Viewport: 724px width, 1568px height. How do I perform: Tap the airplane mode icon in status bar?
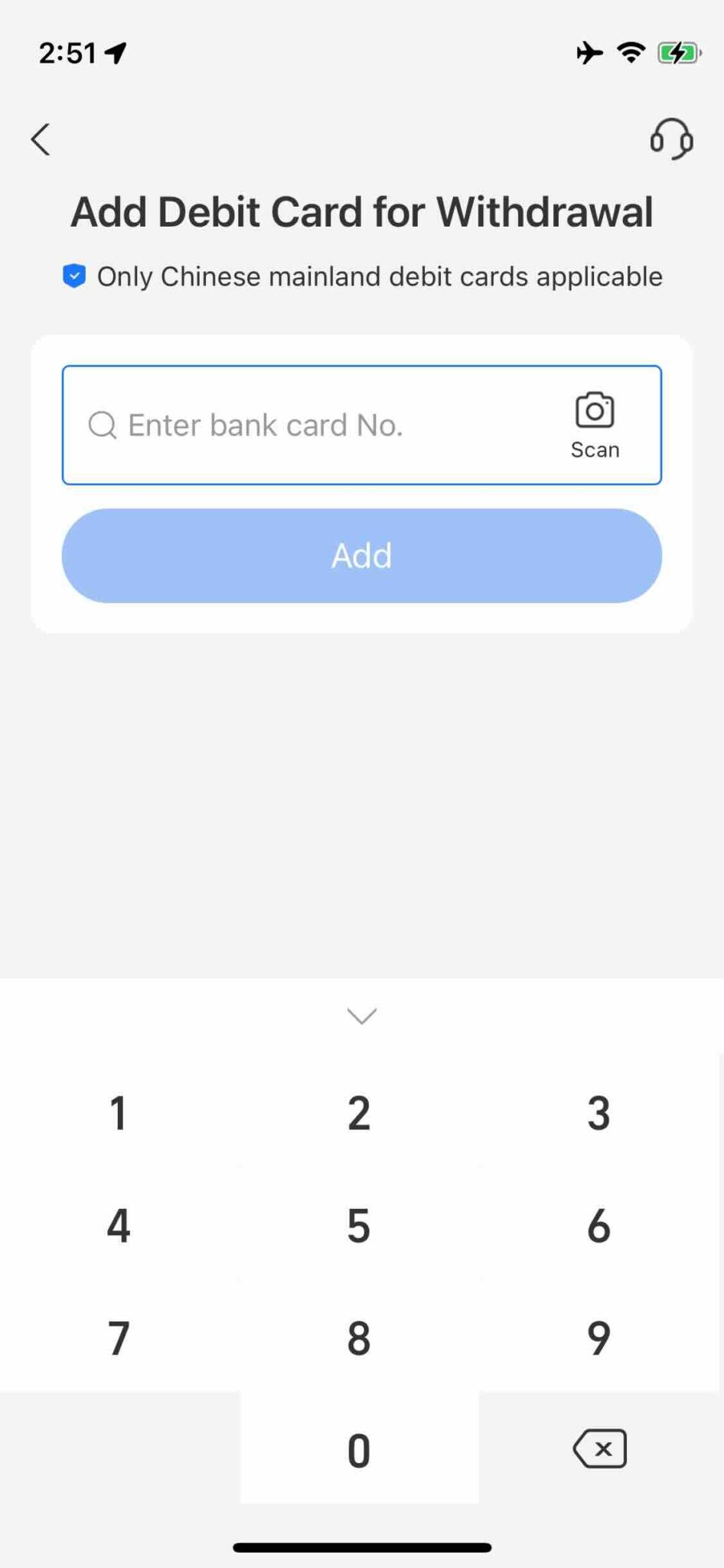pos(588,52)
